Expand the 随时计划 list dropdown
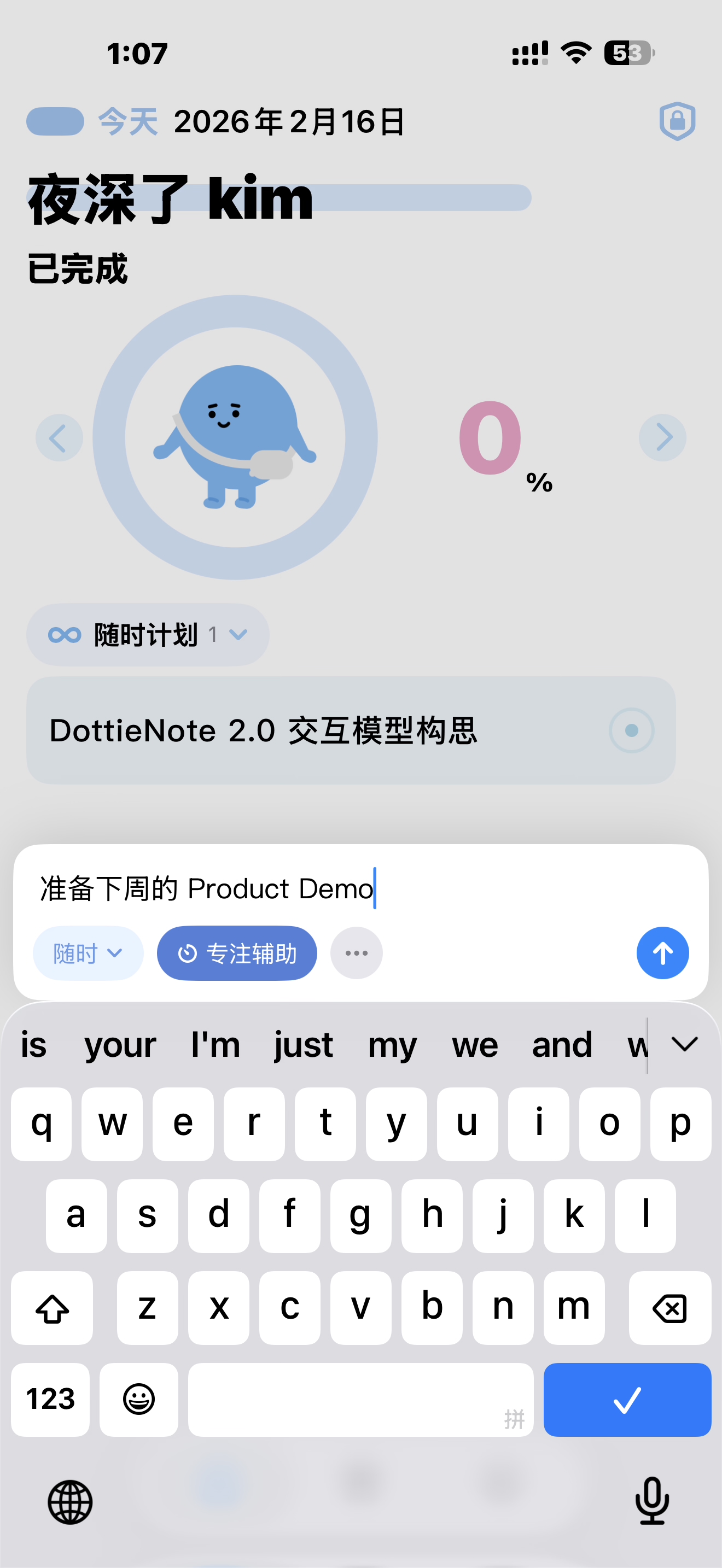The height and width of the screenshot is (1568, 722). [x=238, y=634]
